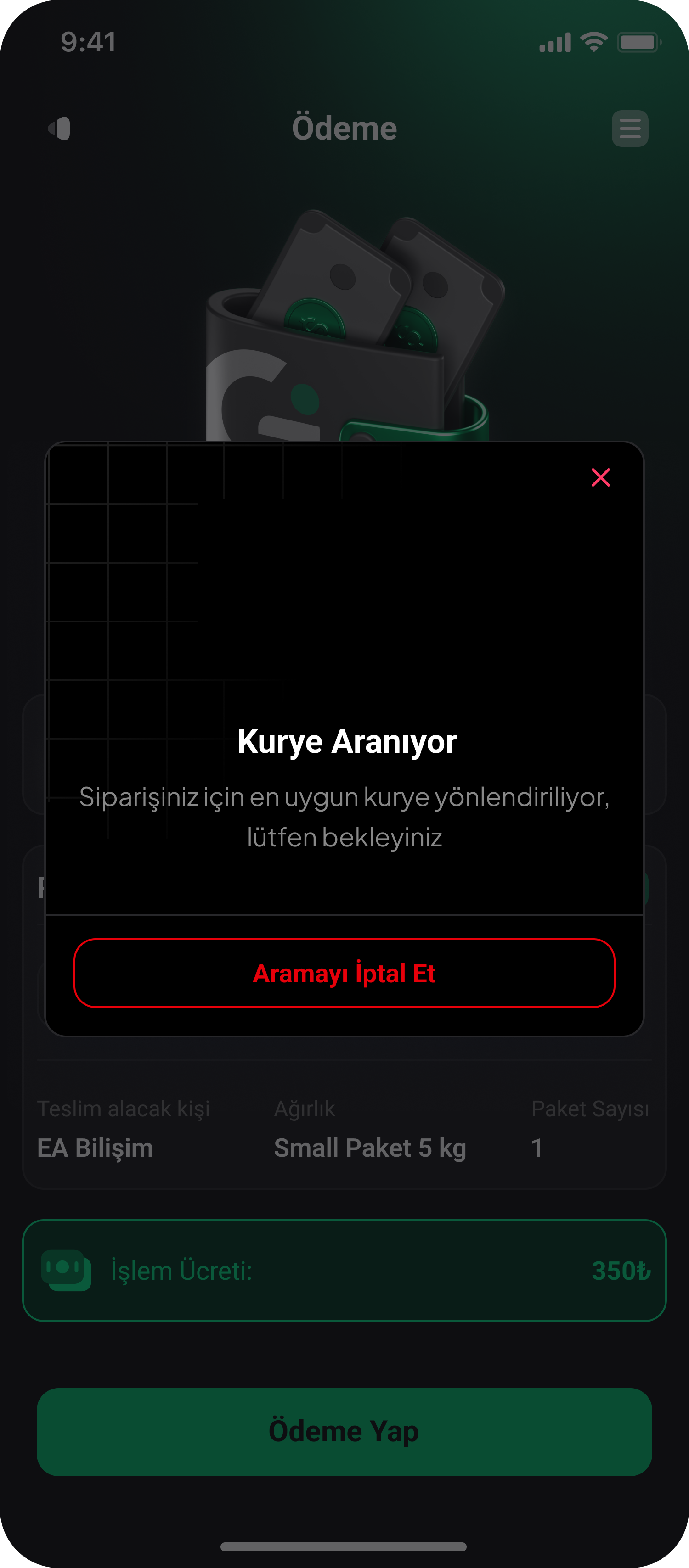This screenshot has width=689, height=1568.
Task: Select the speaker icon in the top bar
Action: click(x=59, y=128)
